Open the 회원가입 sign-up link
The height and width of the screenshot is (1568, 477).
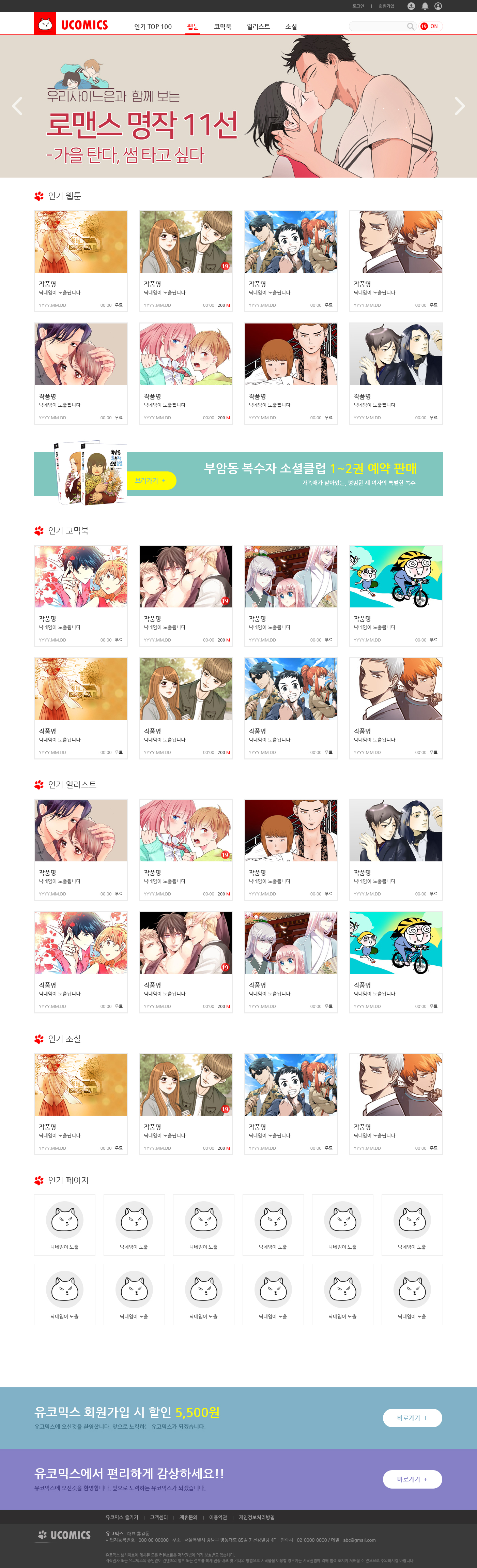click(x=386, y=6)
